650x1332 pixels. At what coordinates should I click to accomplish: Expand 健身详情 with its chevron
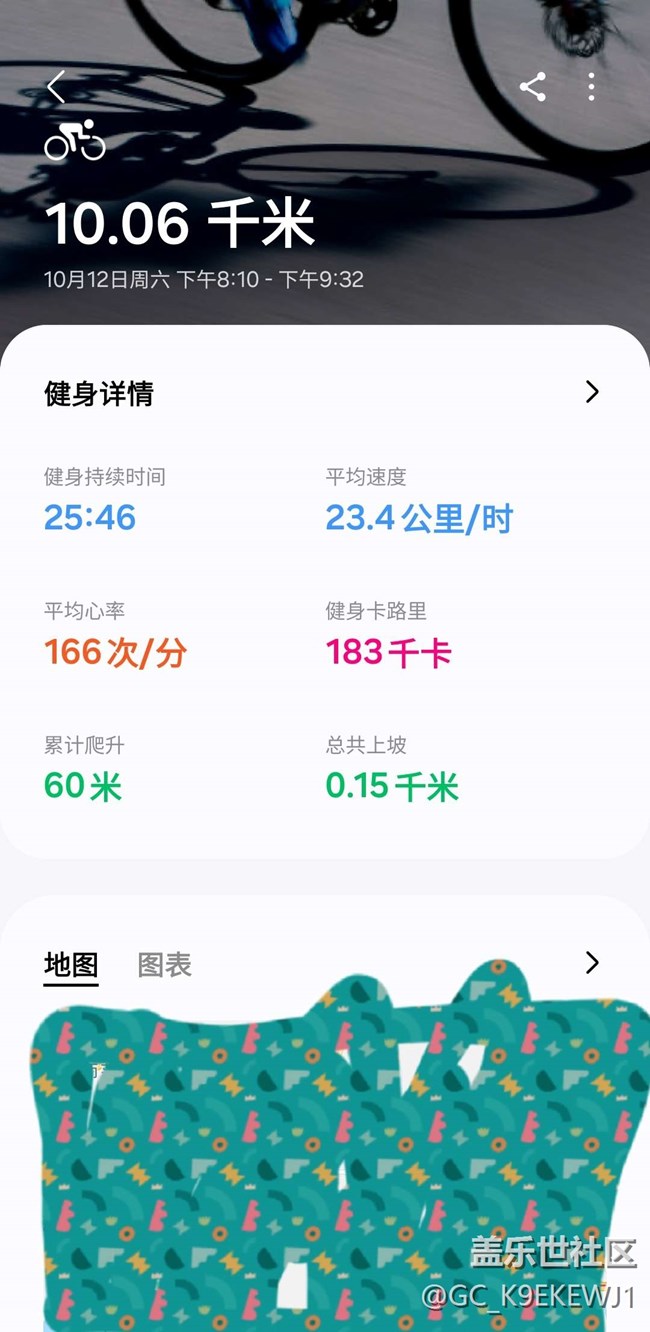pos(592,392)
